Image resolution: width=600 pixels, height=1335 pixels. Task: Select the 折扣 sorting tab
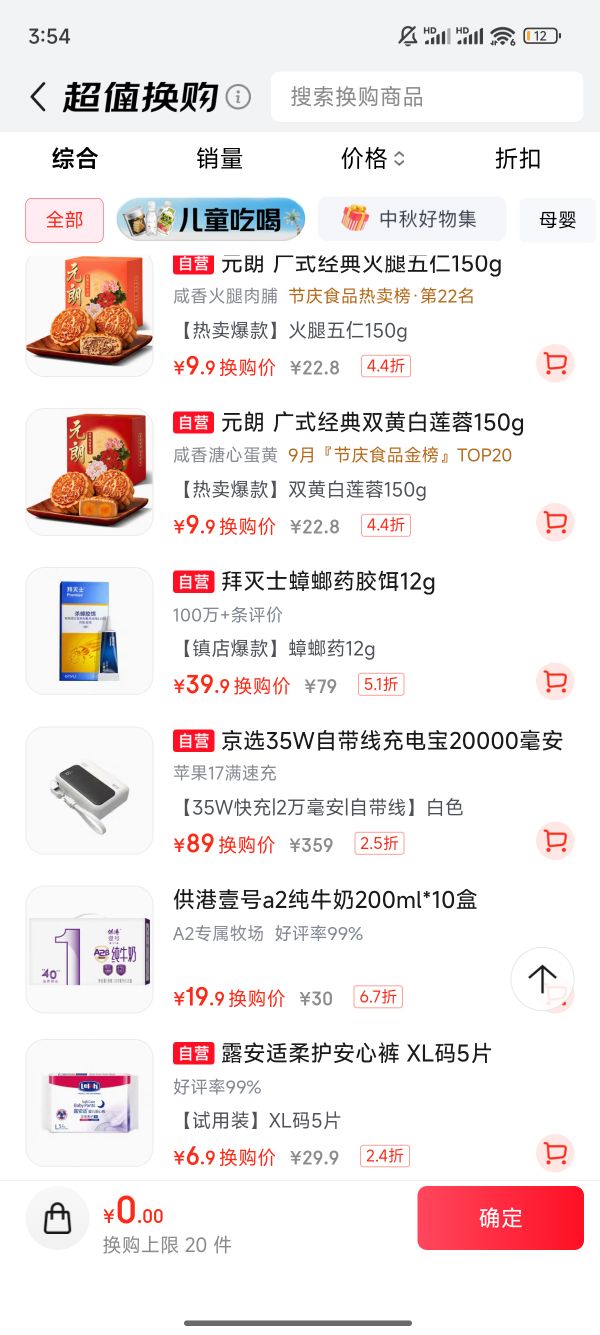[x=518, y=158]
